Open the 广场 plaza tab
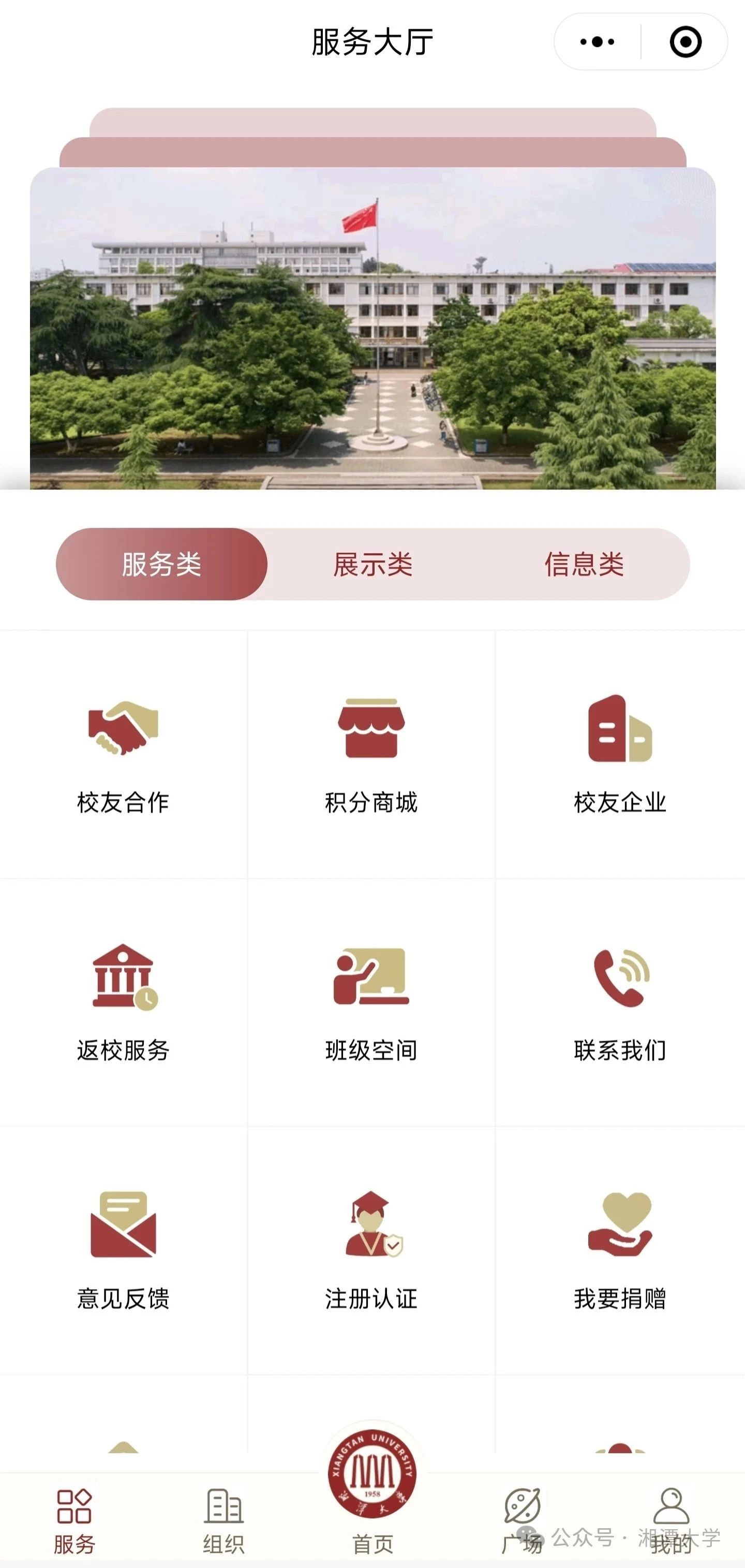 click(521, 1520)
